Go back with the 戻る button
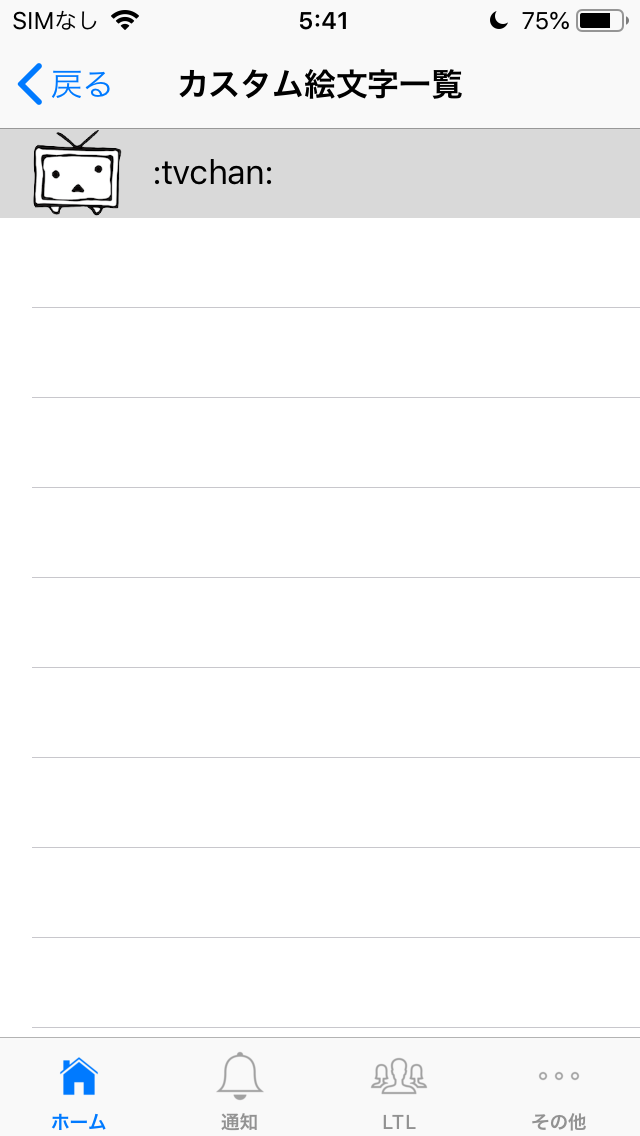This screenshot has height=1136, width=640. [x=65, y=85]
